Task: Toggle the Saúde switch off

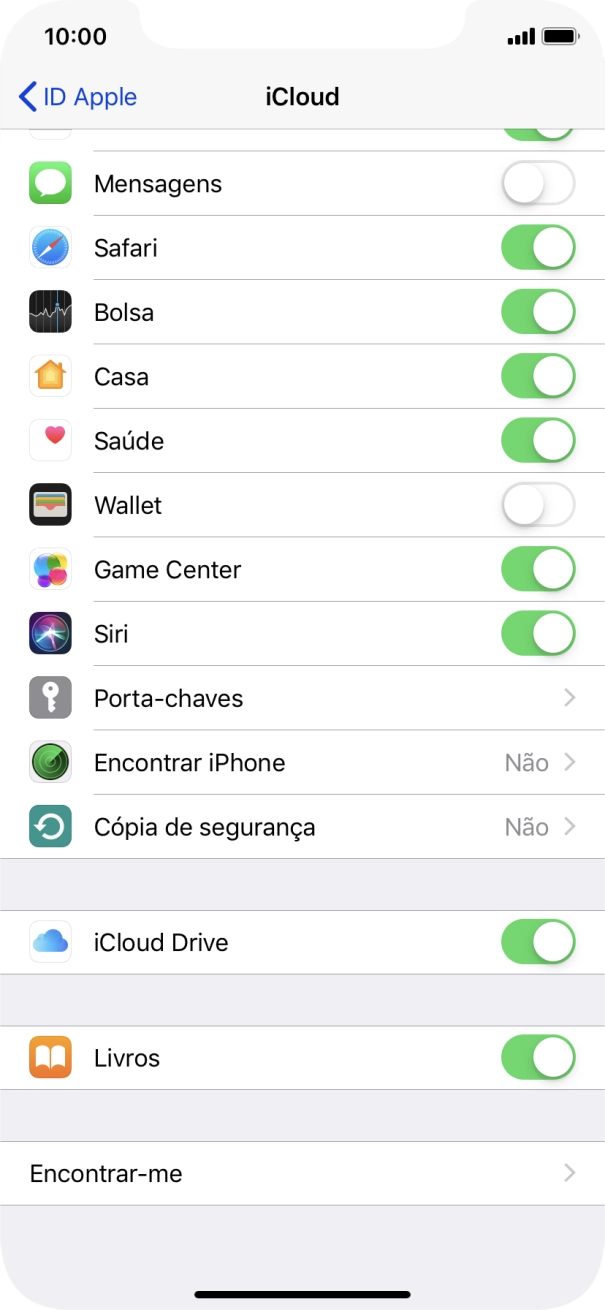Action: [x=538, y=441]
